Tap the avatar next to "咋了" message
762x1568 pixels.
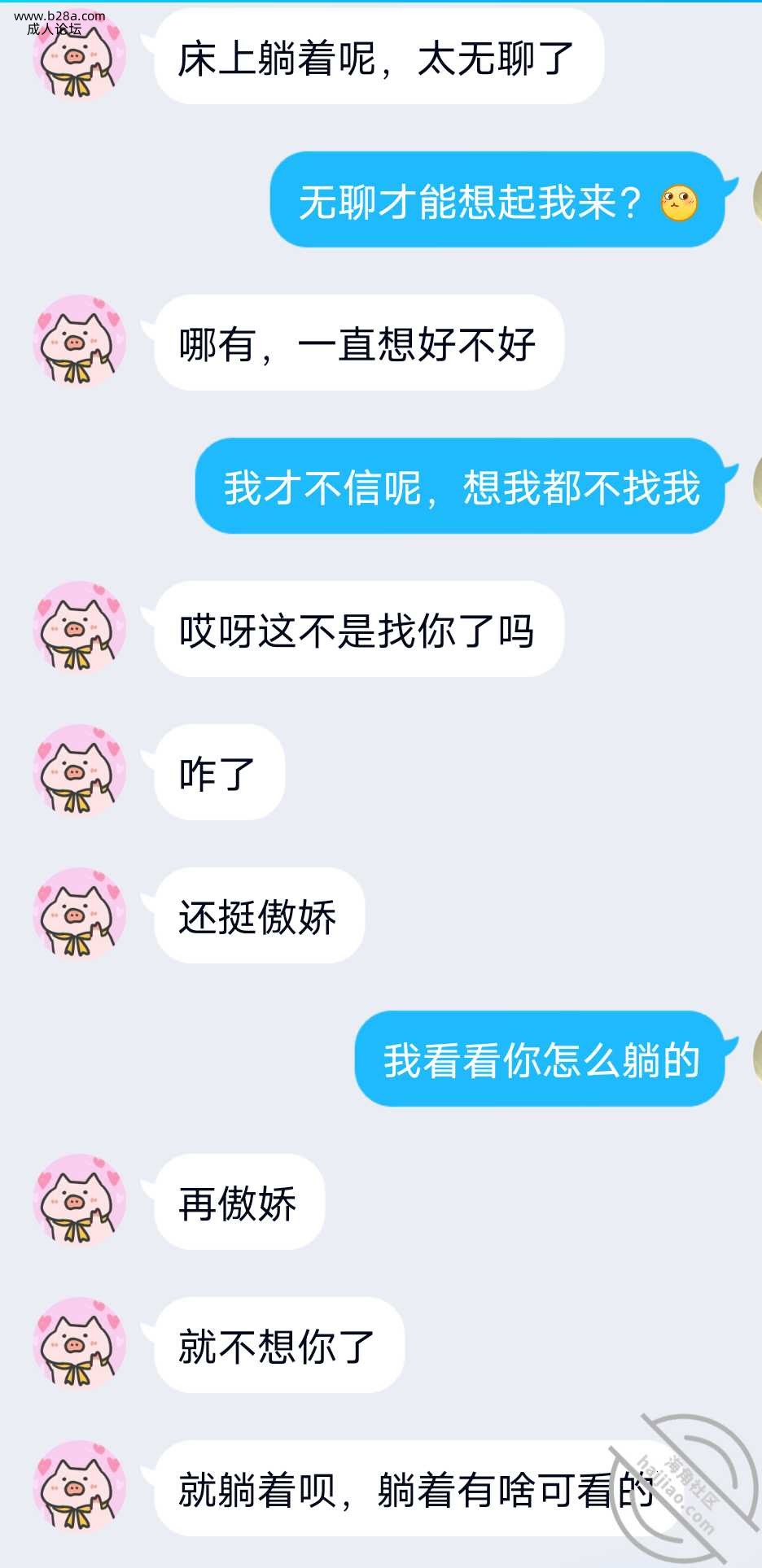click(x=79, y=772)
